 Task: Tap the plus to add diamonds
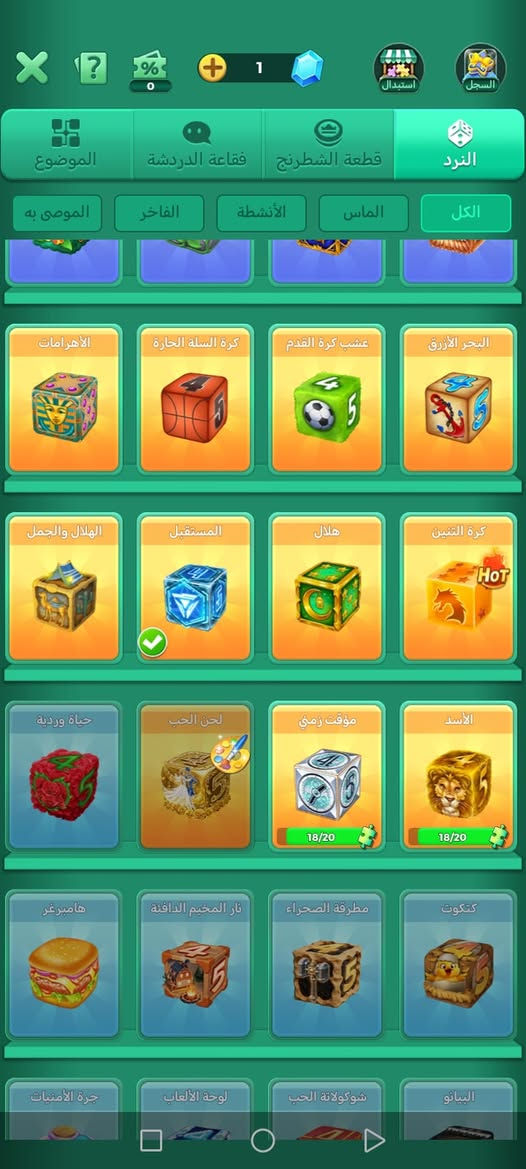pos(212,69)
